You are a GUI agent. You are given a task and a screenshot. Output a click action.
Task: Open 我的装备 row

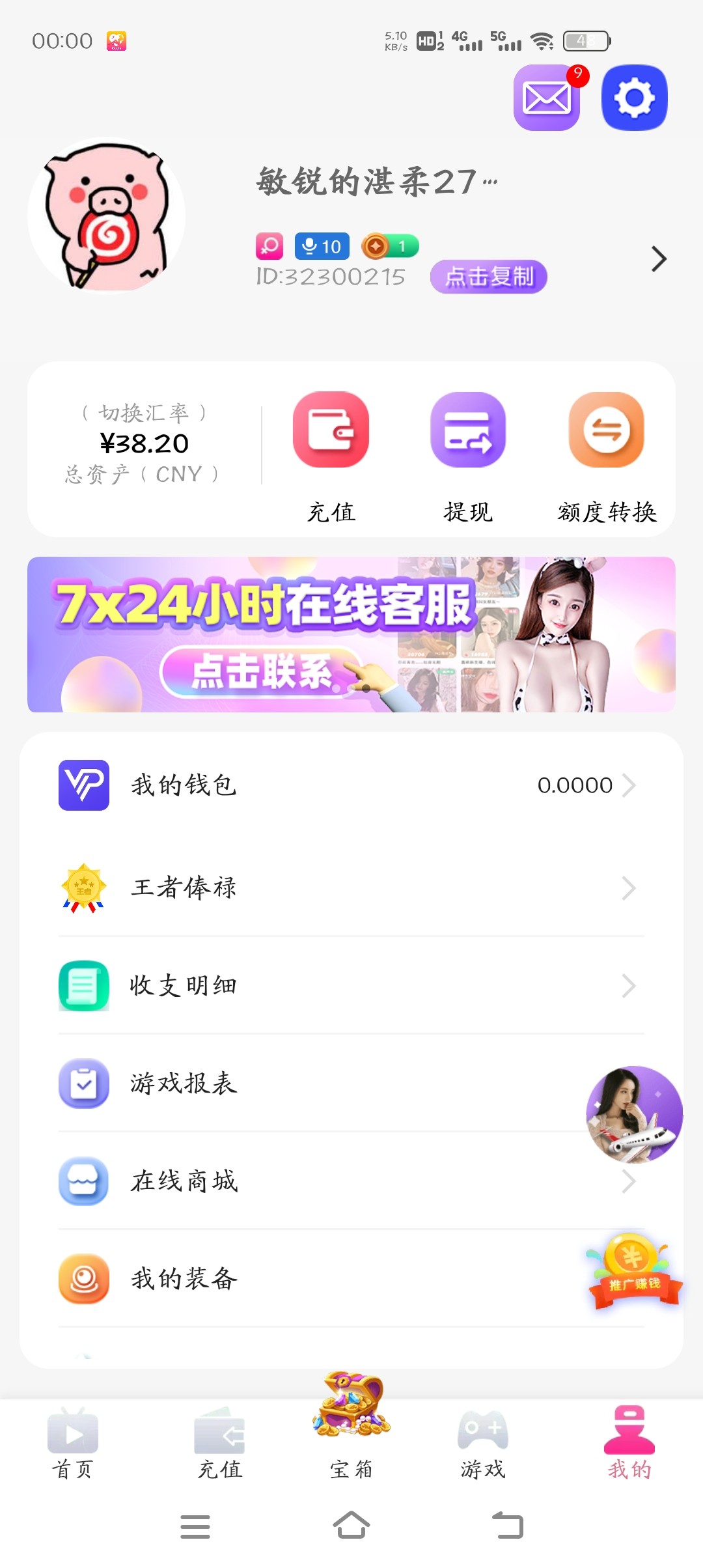pyautogui.click(x=312, y=1278)
